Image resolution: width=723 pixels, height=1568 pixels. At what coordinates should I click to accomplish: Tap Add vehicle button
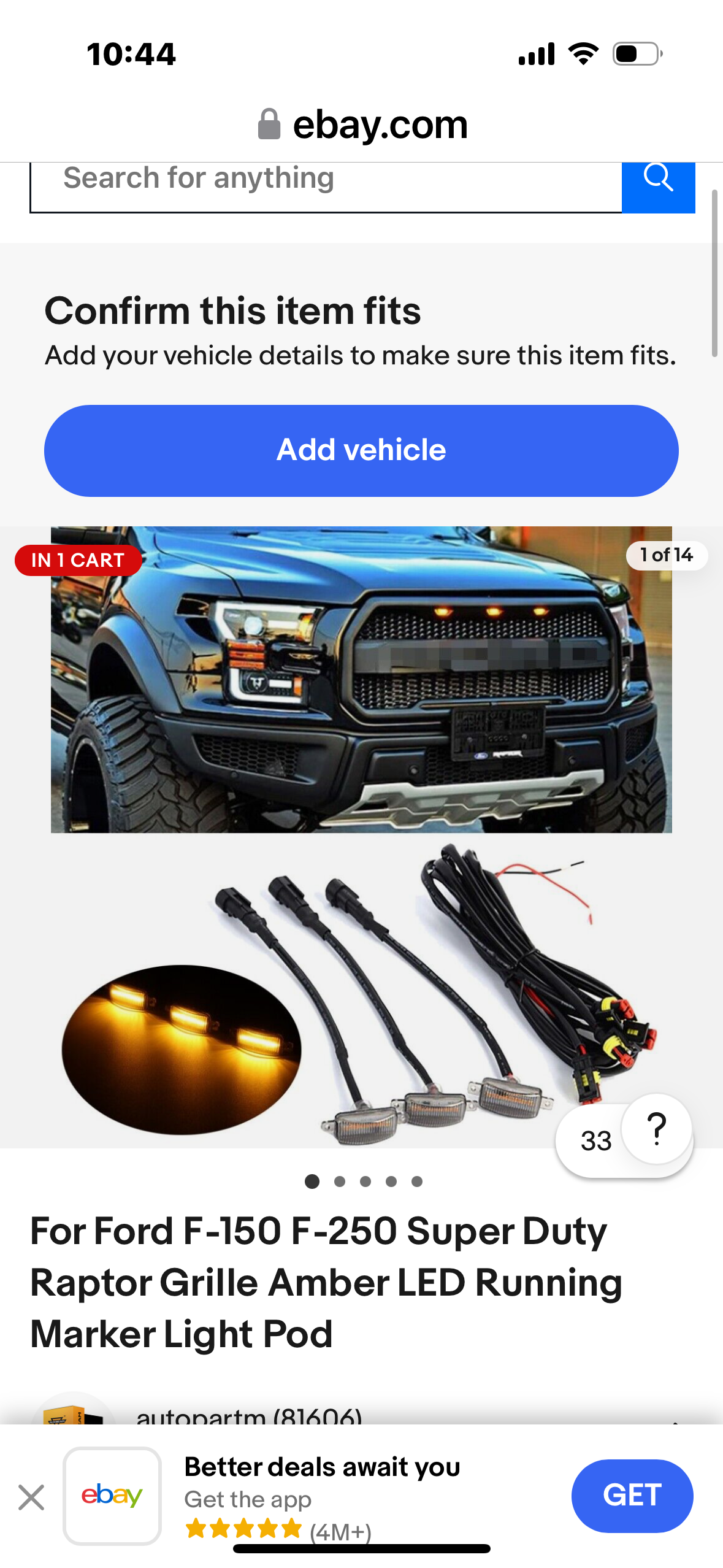[361, 450]
